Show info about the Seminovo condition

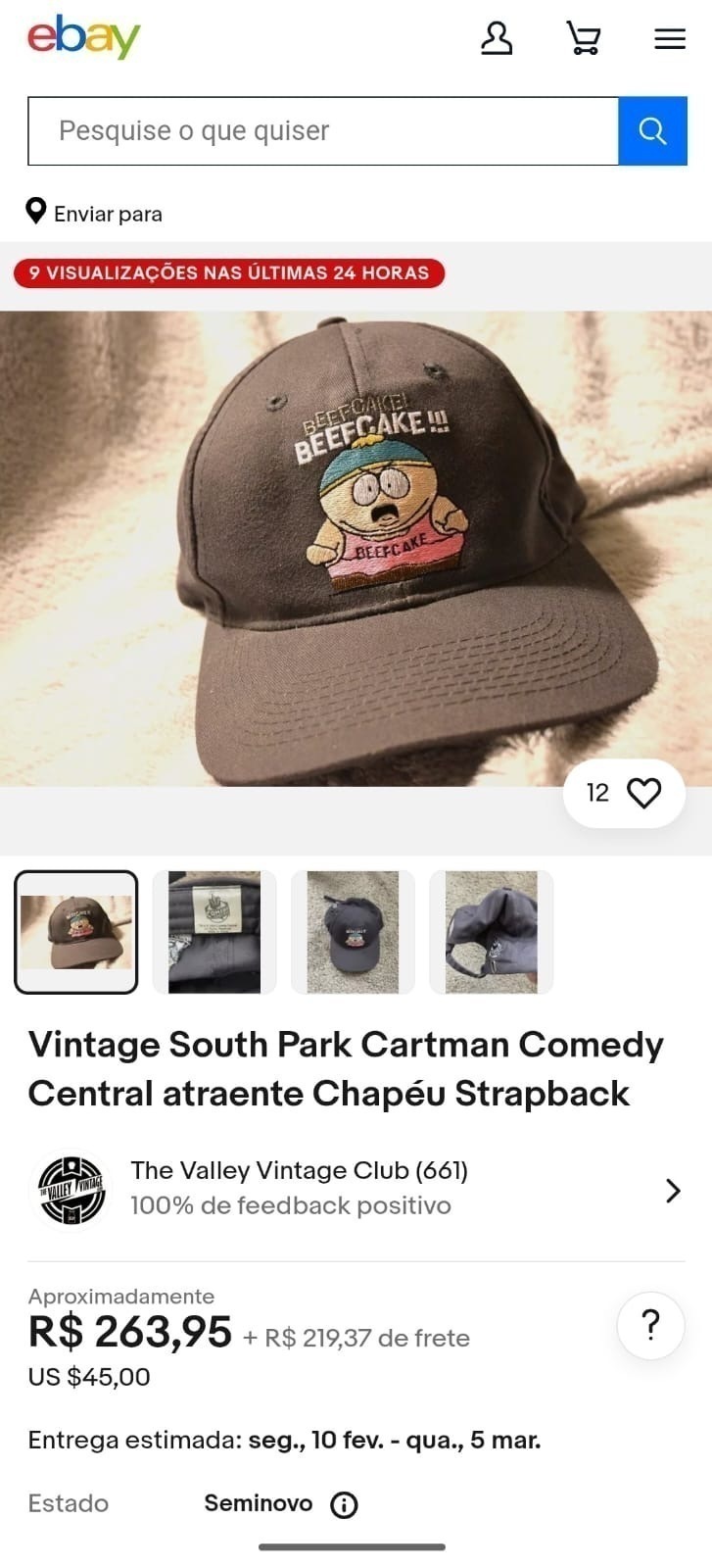click(x=344, y=1504)
